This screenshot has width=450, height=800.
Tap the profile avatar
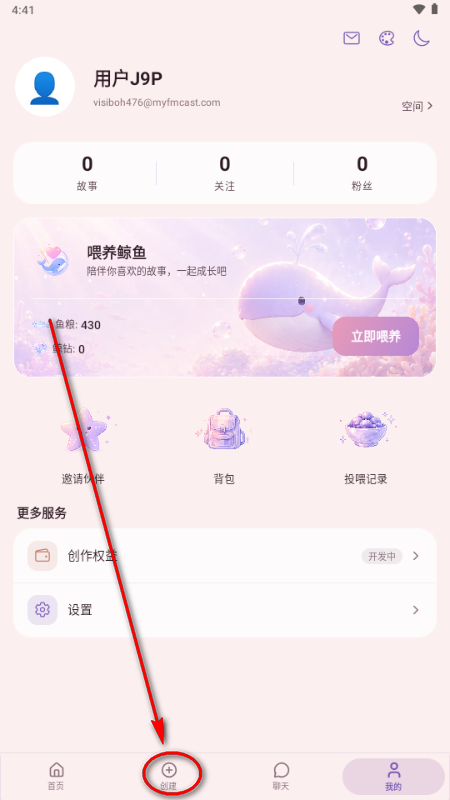45,87
